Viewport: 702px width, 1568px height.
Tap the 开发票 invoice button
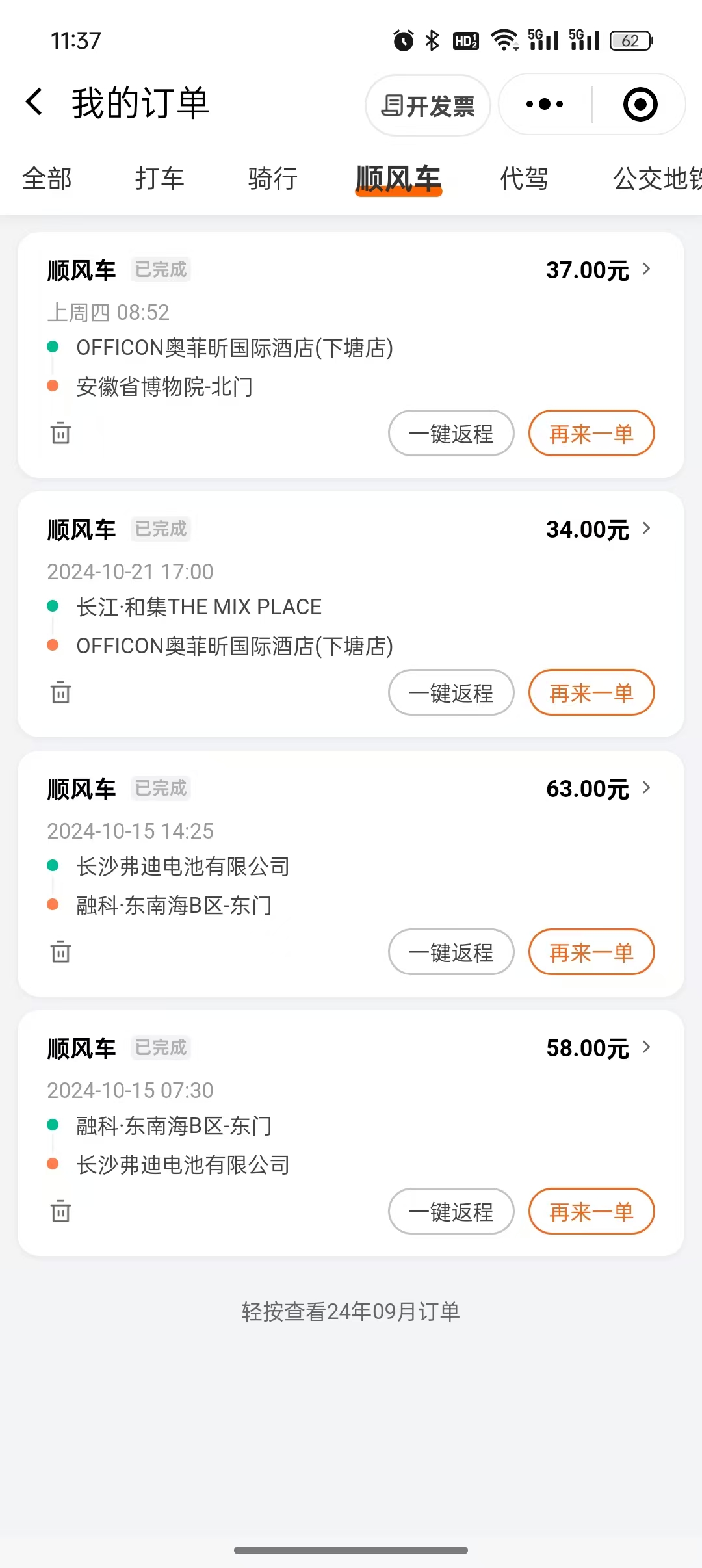[x=428, y=105]
